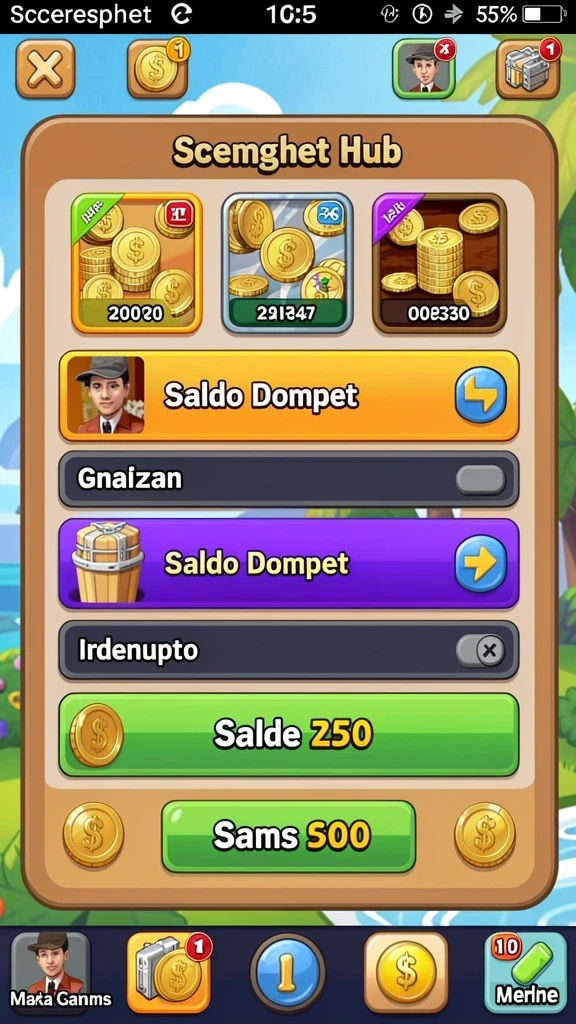Tap the green Salde 250 button
Screen dimensions: 576x1024
coord(289,735)
